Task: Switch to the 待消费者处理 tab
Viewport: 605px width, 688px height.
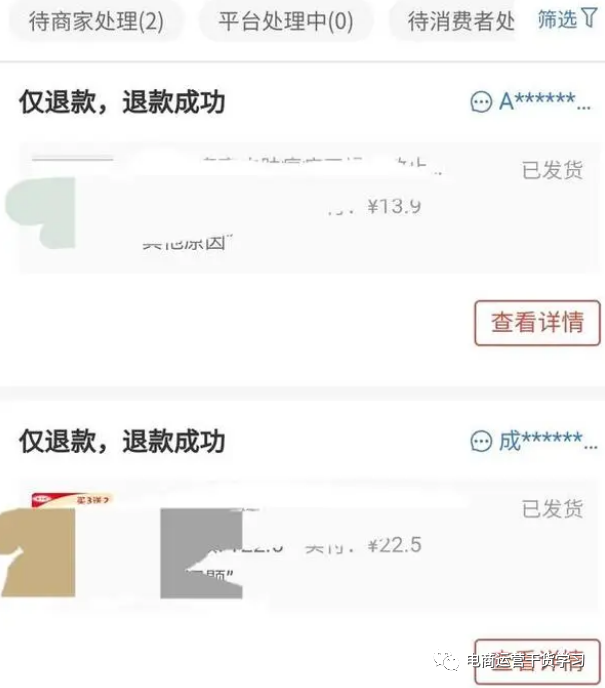Action: pos(462,21)
